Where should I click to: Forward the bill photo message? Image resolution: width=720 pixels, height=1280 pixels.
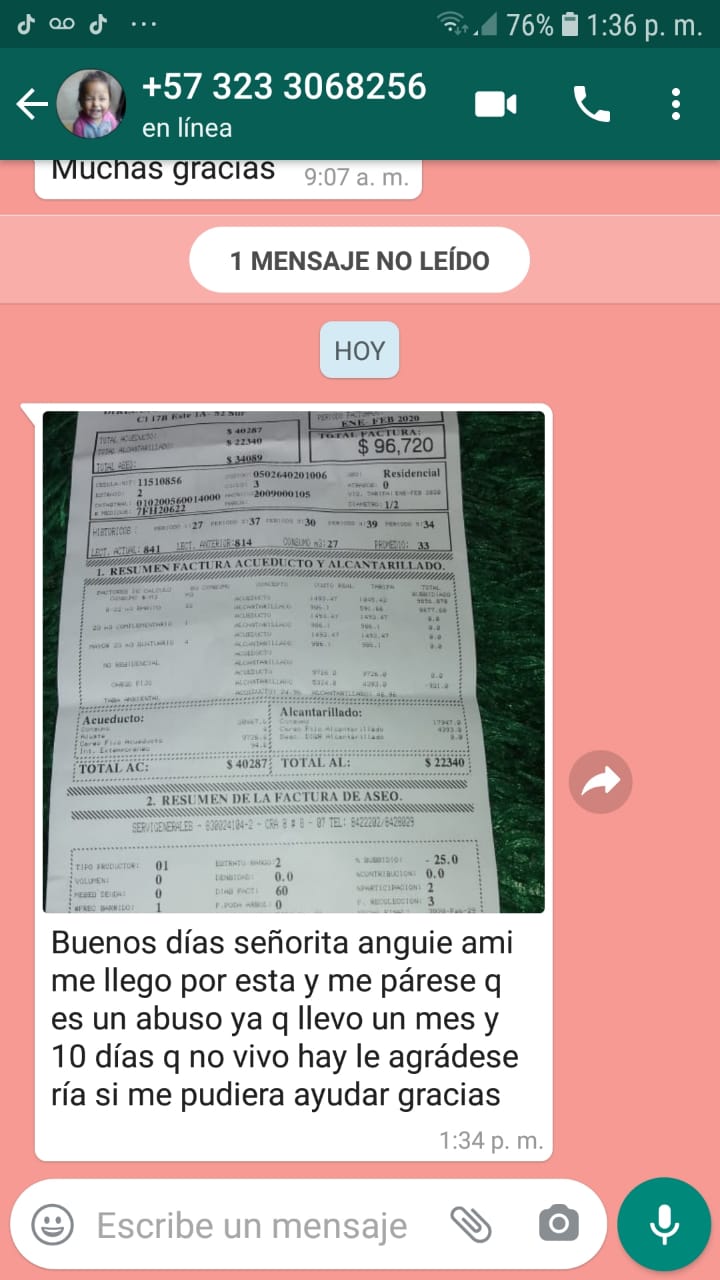[x=601, y=783]
